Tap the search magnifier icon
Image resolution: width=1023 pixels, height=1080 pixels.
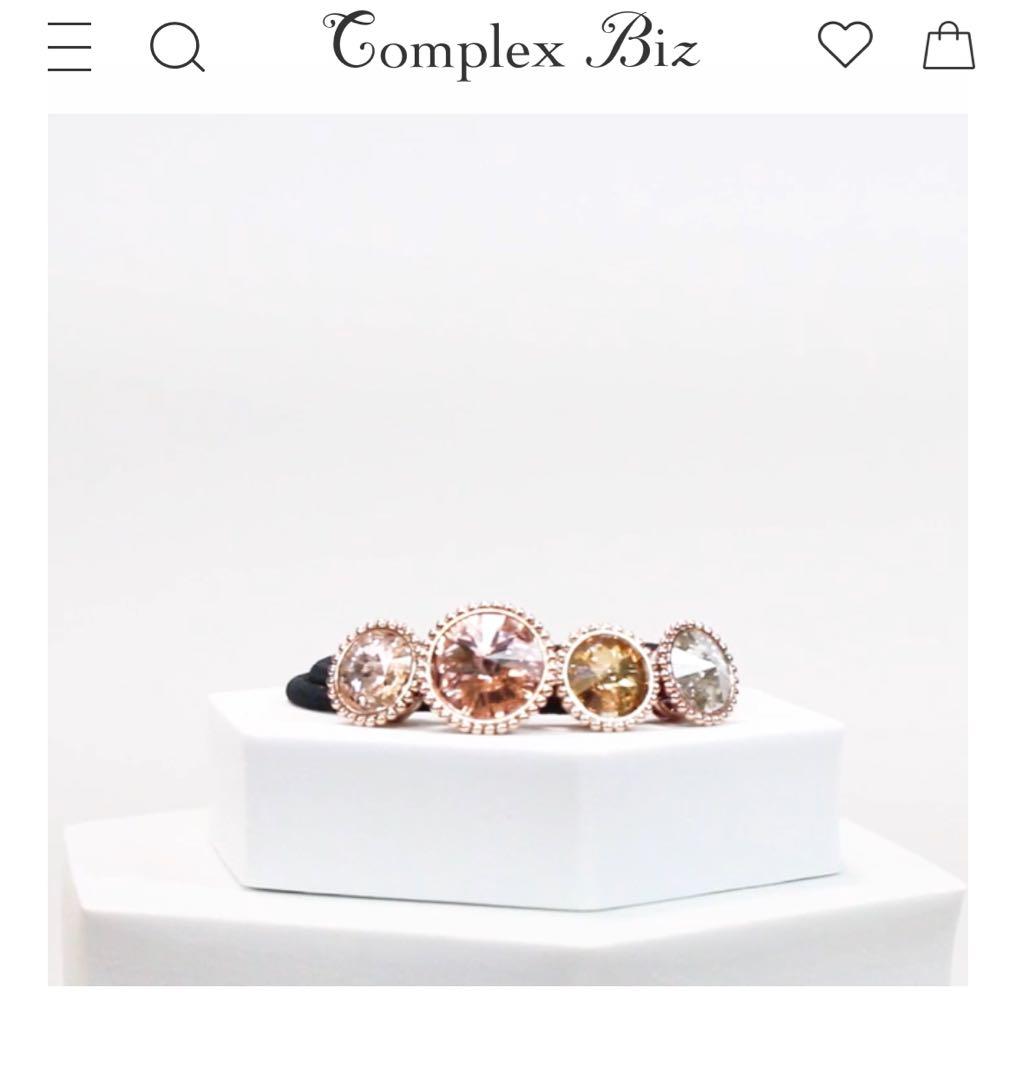coord(177,47)
